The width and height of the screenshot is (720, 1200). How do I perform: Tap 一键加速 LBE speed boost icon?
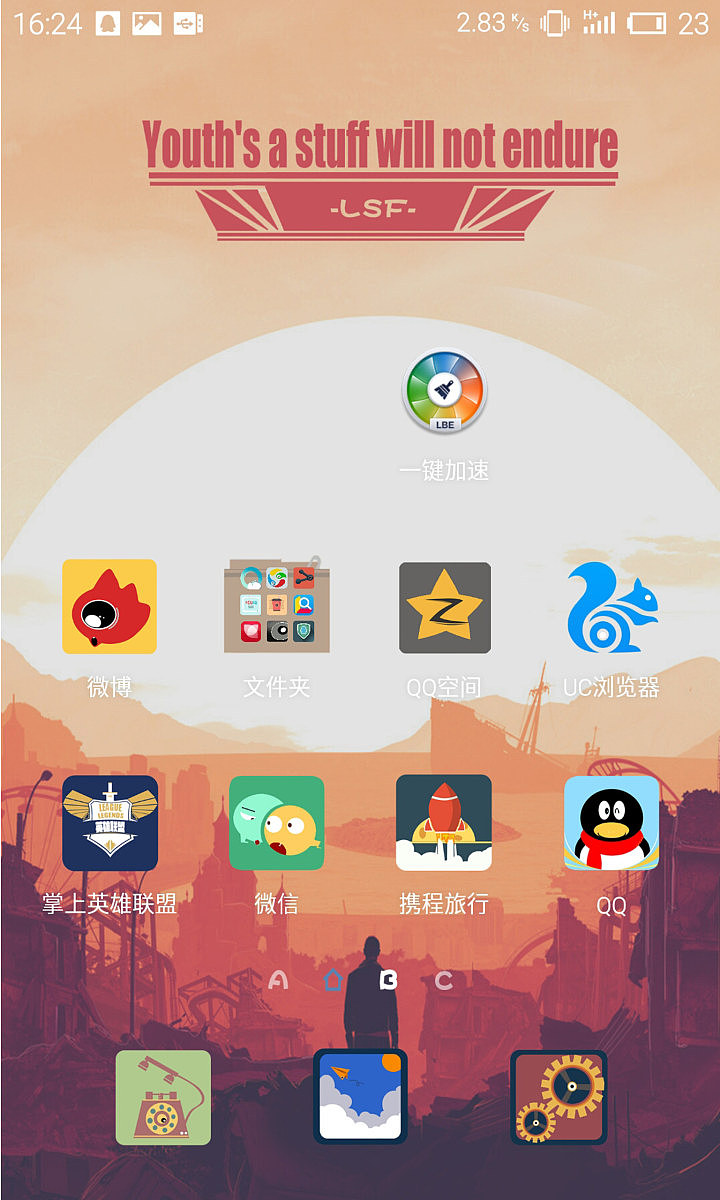tap(444, 392)
